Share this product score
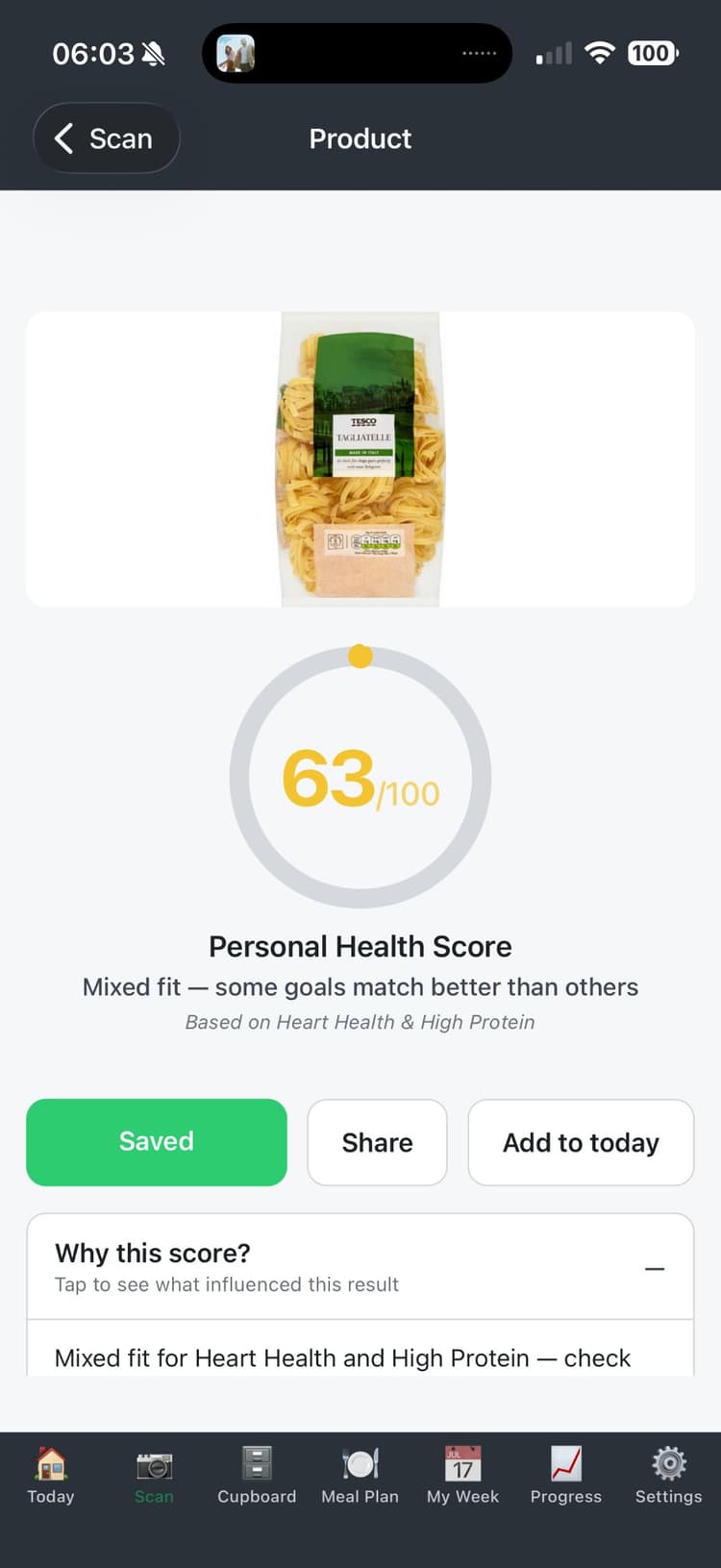Viewport: 721px width, 1568px height. click(x=377, y=1142)
